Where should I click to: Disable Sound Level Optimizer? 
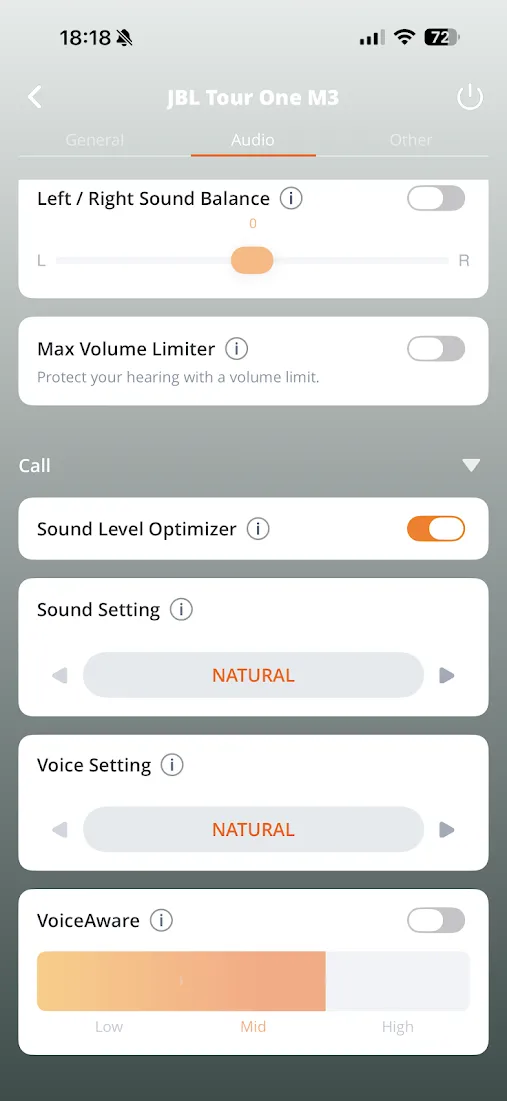[436, 529]
